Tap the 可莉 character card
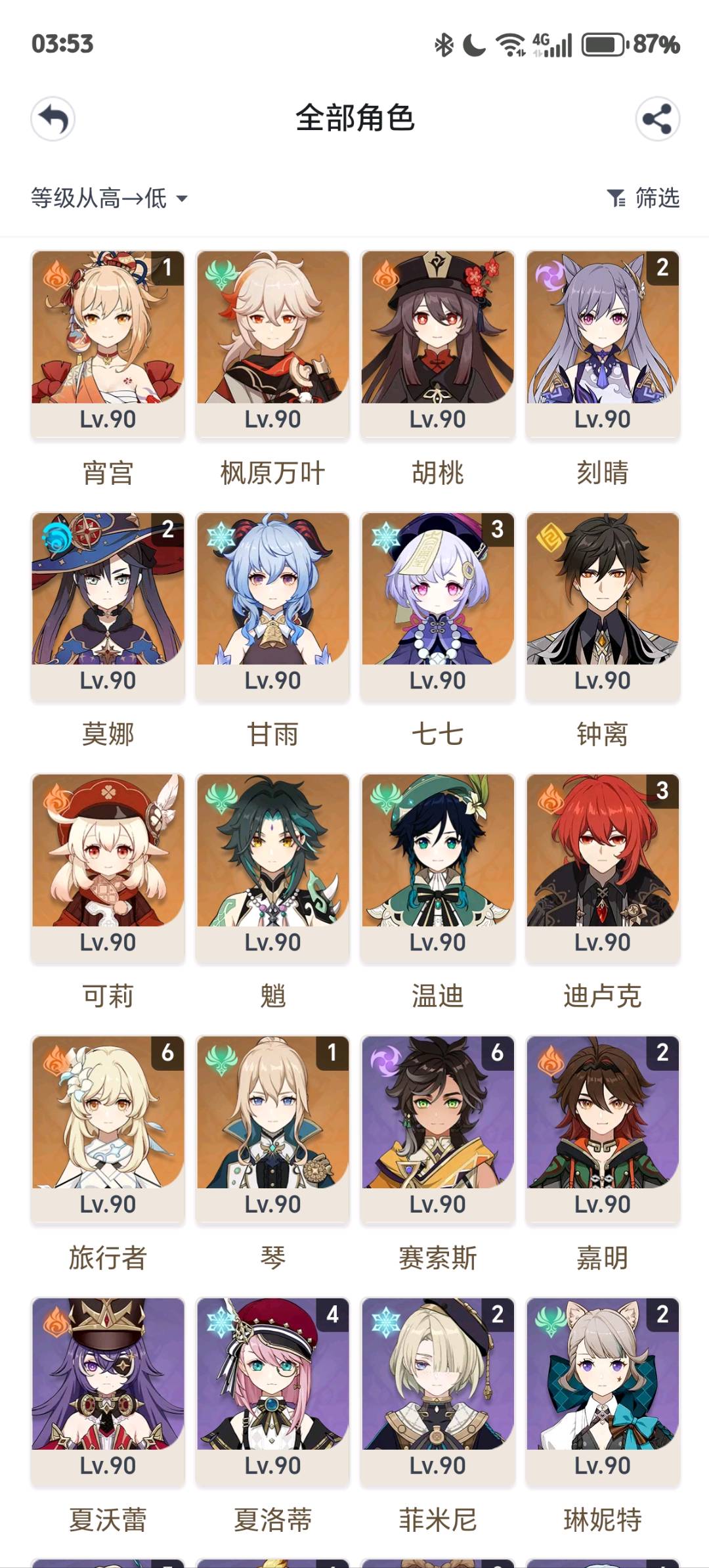The width and height of the screenshot is (709, 1568). click(108, 867)
